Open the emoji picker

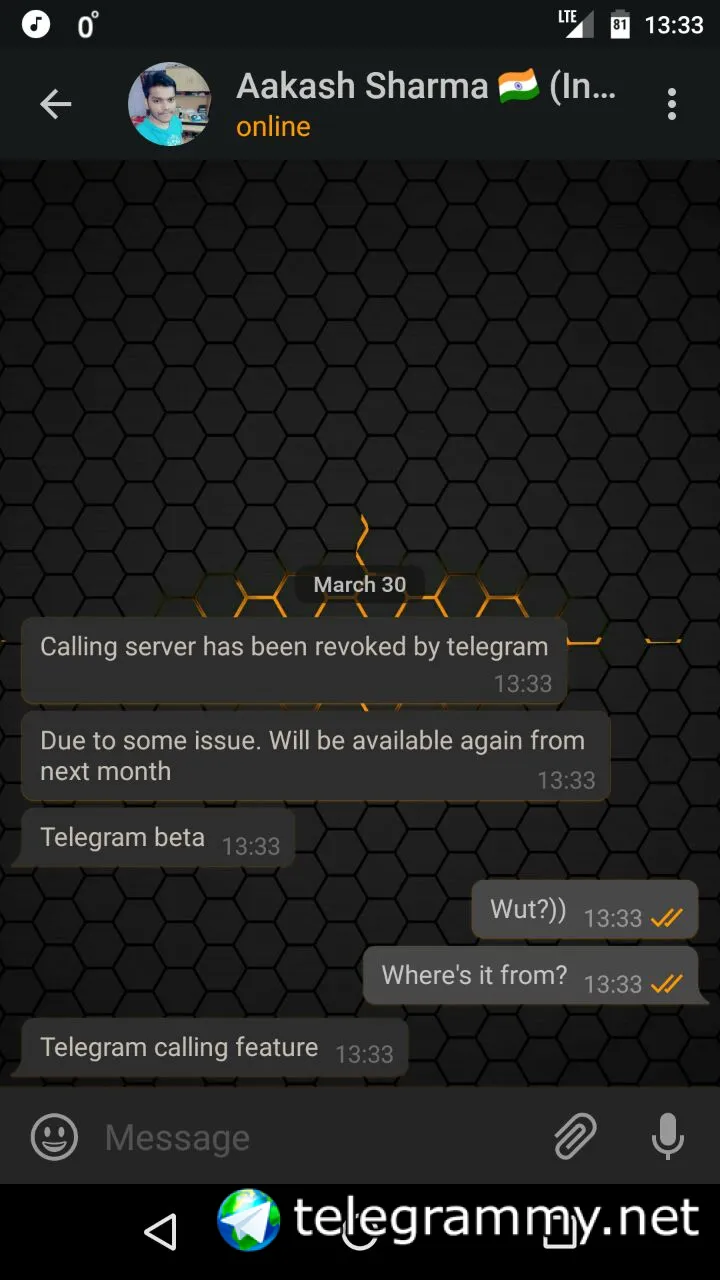54,1137
